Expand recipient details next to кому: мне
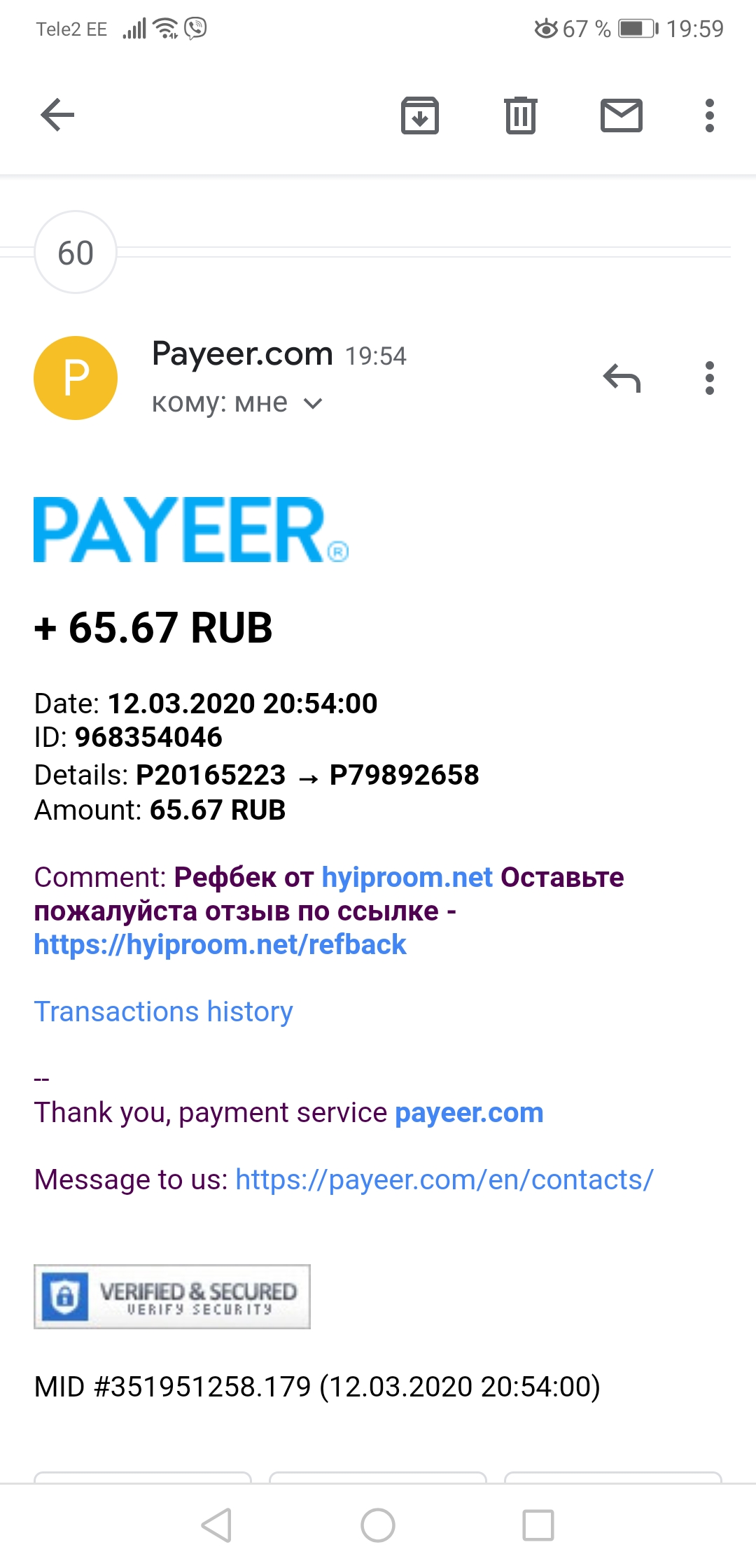 point(313,403)
